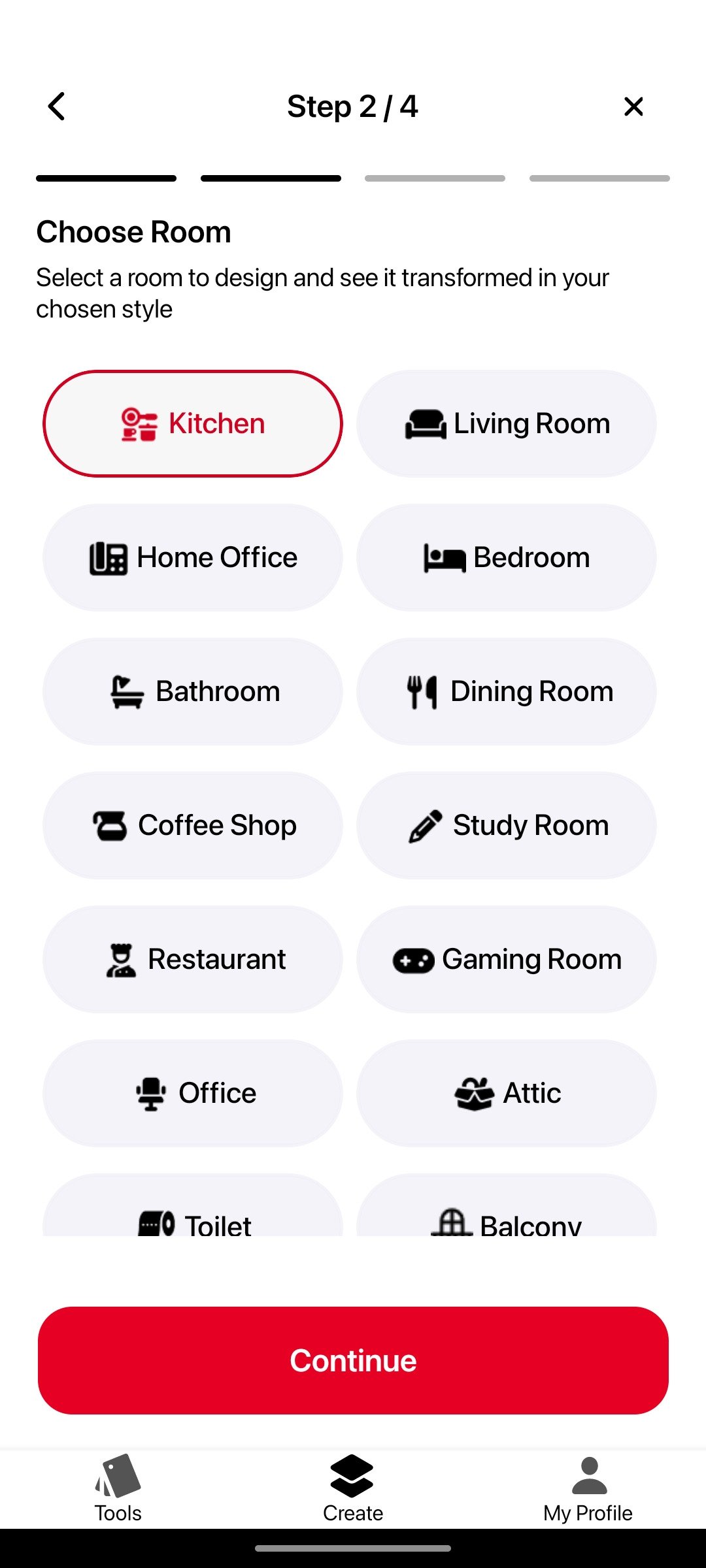Click the chef icon on Restaurant
The width and height of the screenshot is (706, 1568).
coord(120,959)
